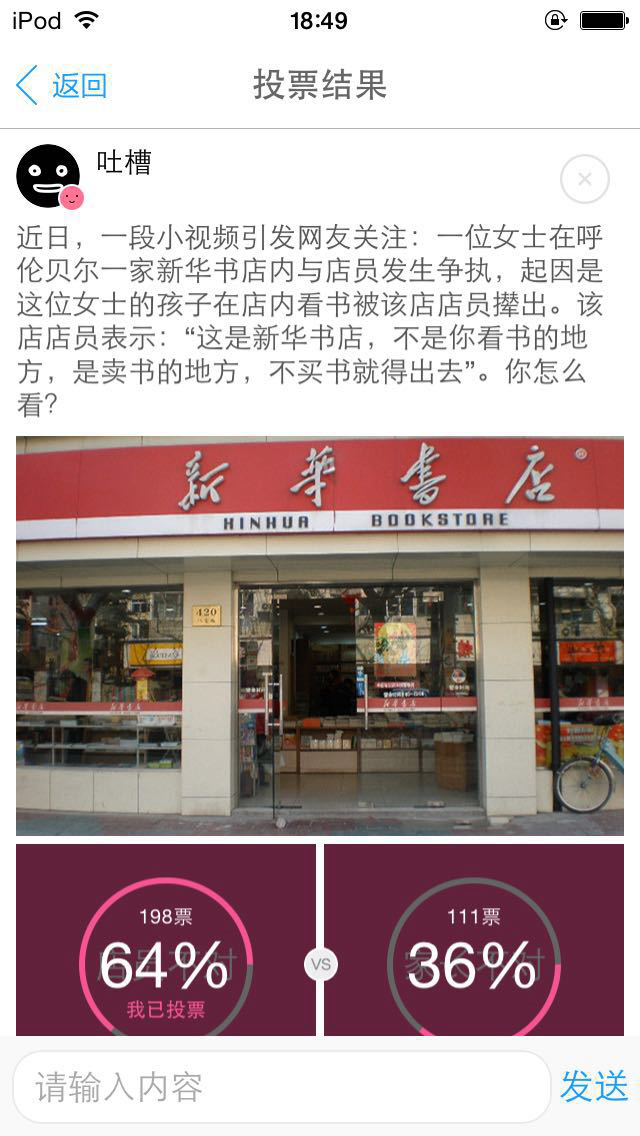Go back via 返回 button
This screenshot has width=640, height=1136.
62,86
